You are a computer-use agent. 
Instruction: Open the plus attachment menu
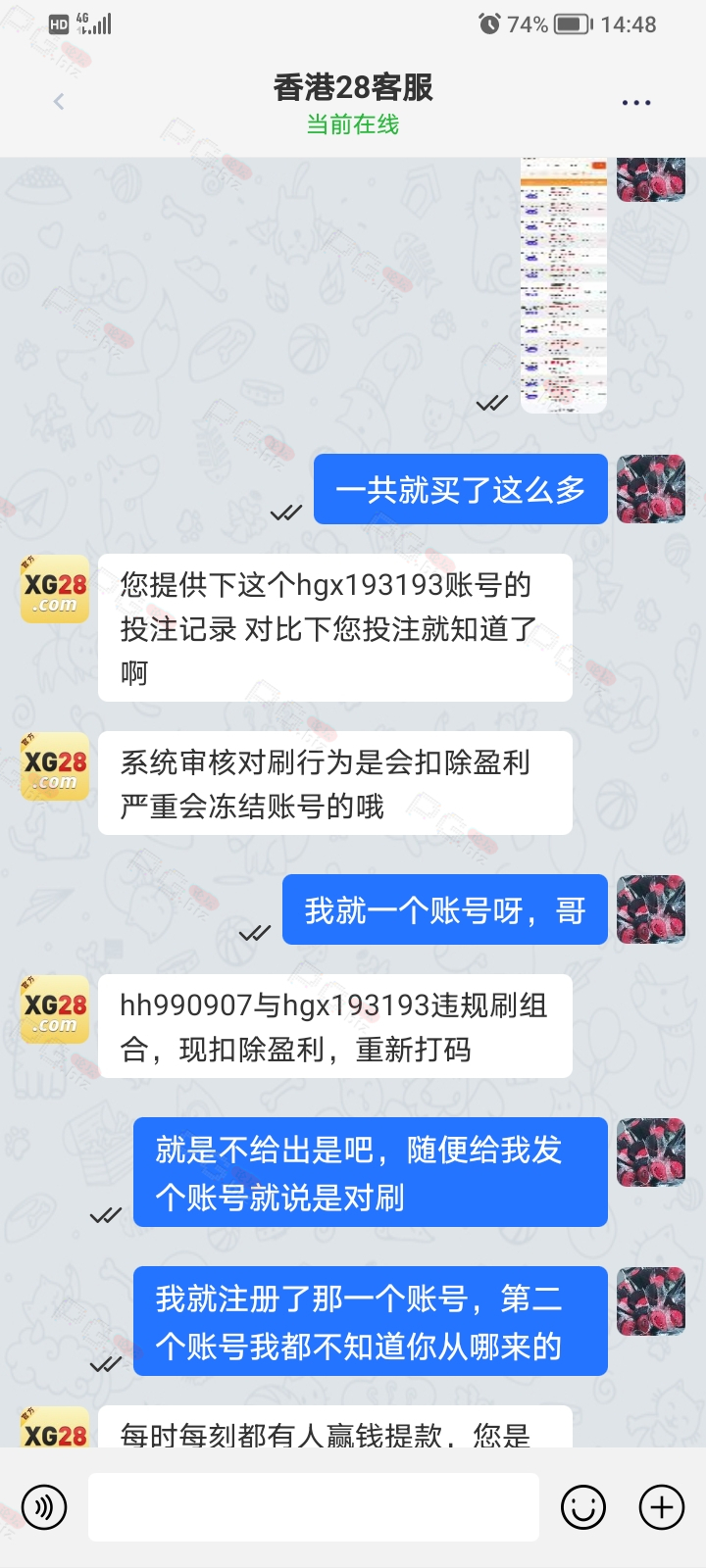point(662,1507)
